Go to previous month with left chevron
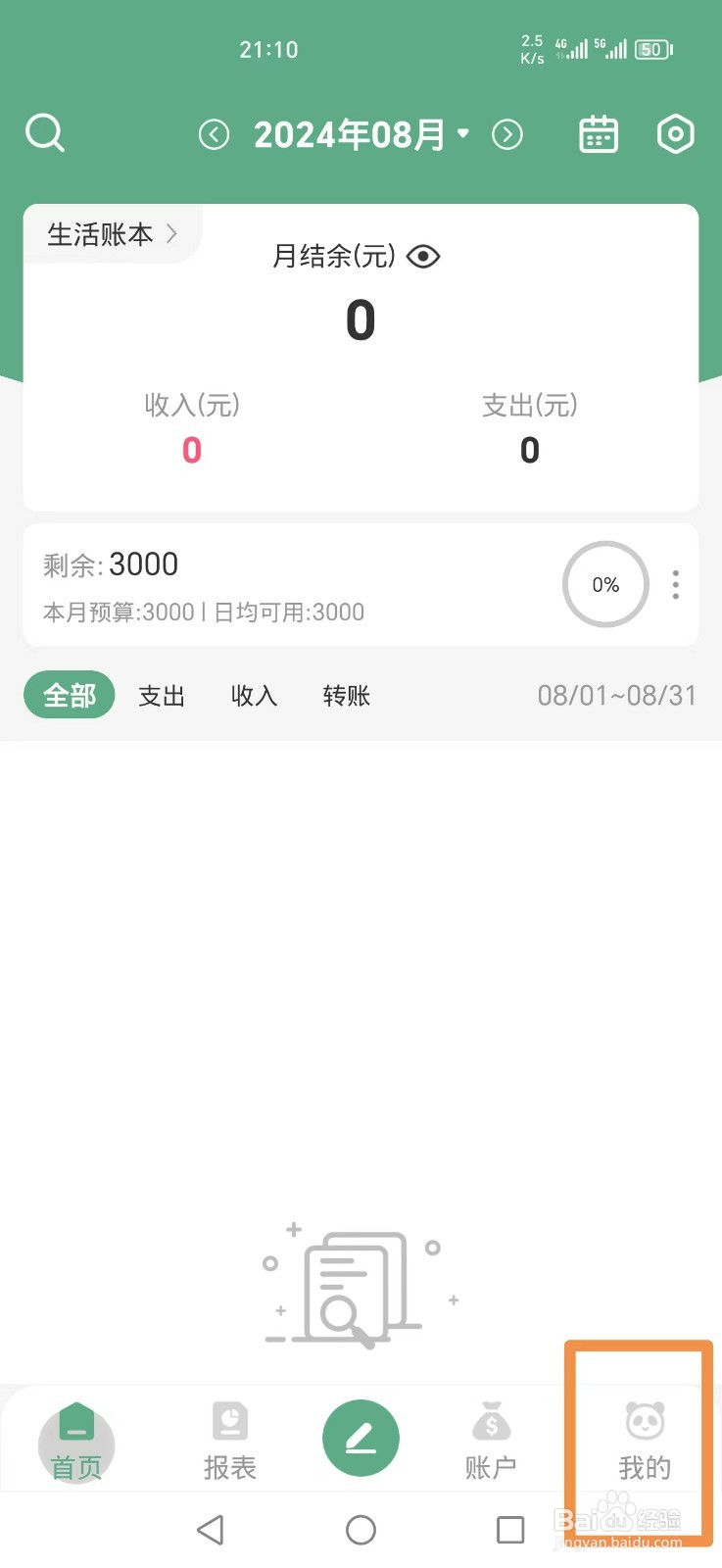Image resolution: width=722 pixels, height=1568 pixels. 214,134
